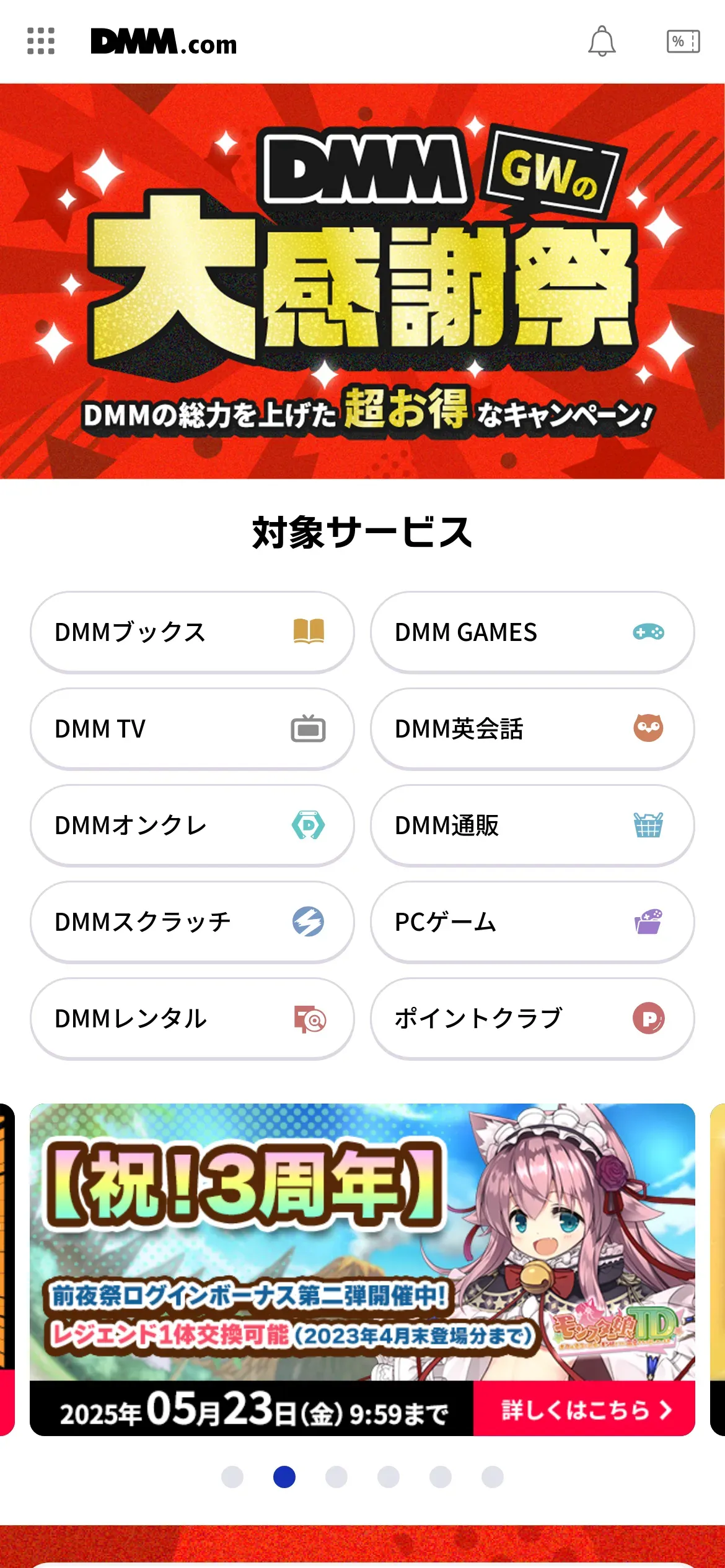Open DMM英会話
The width and height of the screenshot is (725, 1568).
coord(532,729)
